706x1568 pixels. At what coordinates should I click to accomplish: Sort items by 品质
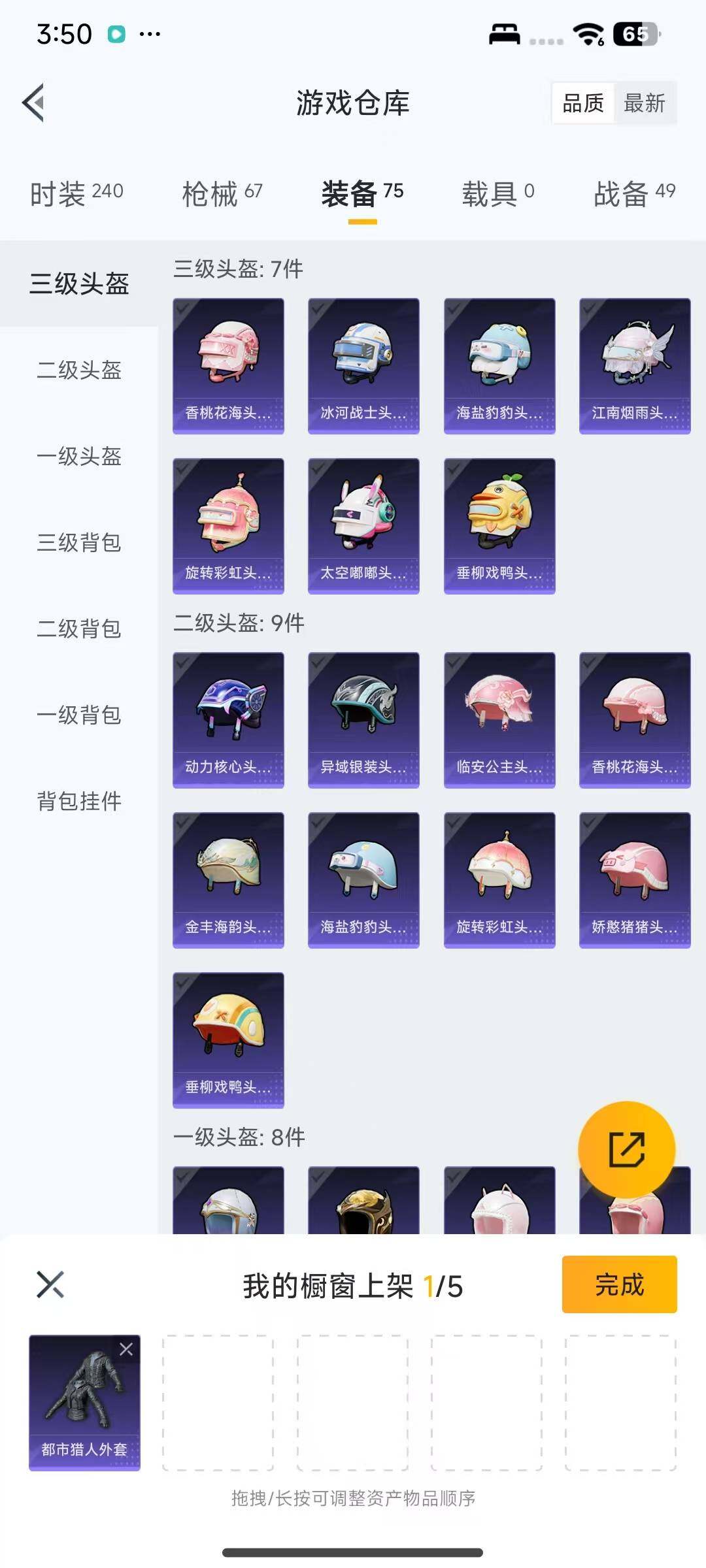[583, 103]
